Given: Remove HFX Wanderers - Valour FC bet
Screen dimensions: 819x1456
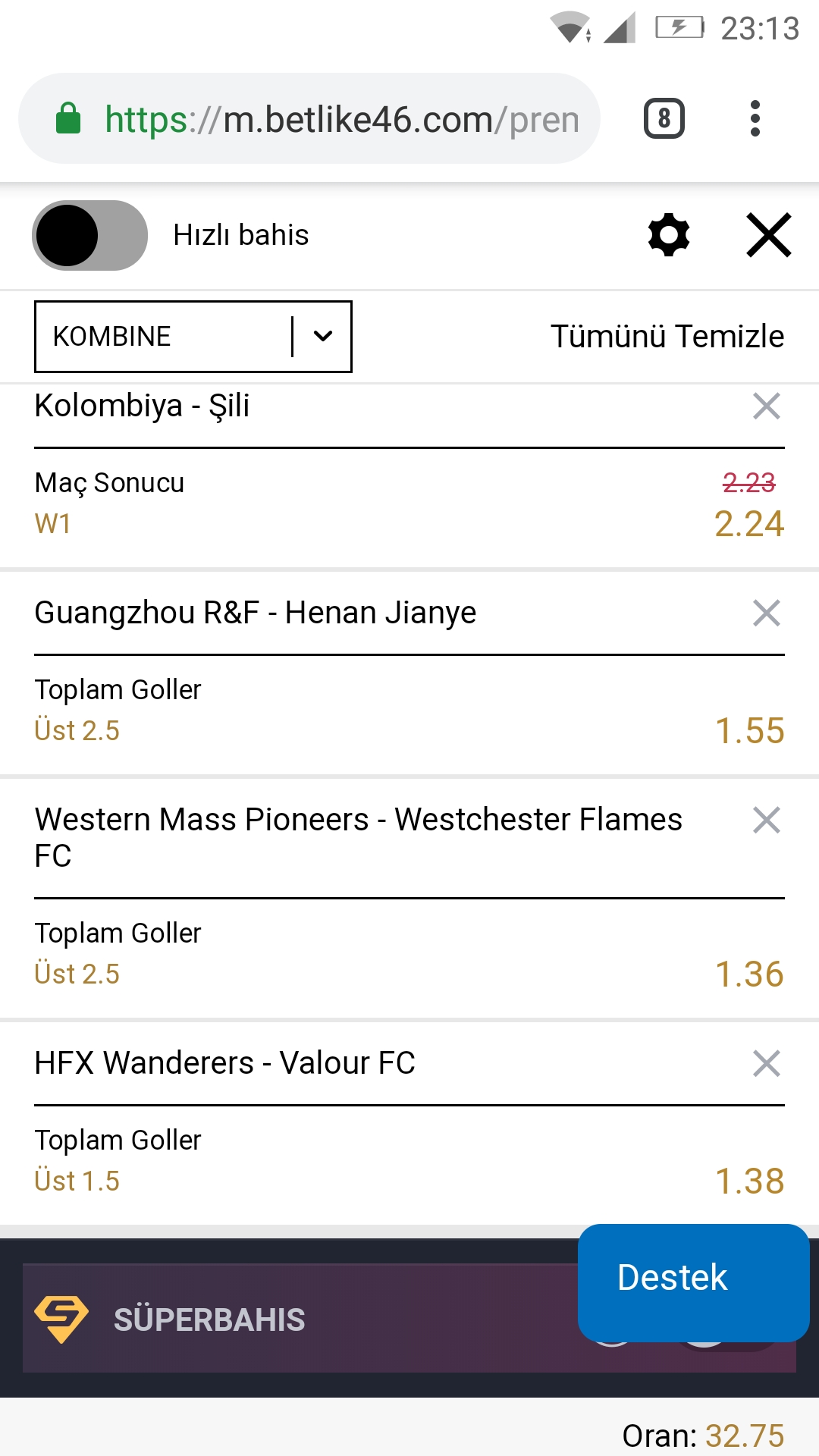Looking at the screenshot, I should click(x=767, y=1063).
